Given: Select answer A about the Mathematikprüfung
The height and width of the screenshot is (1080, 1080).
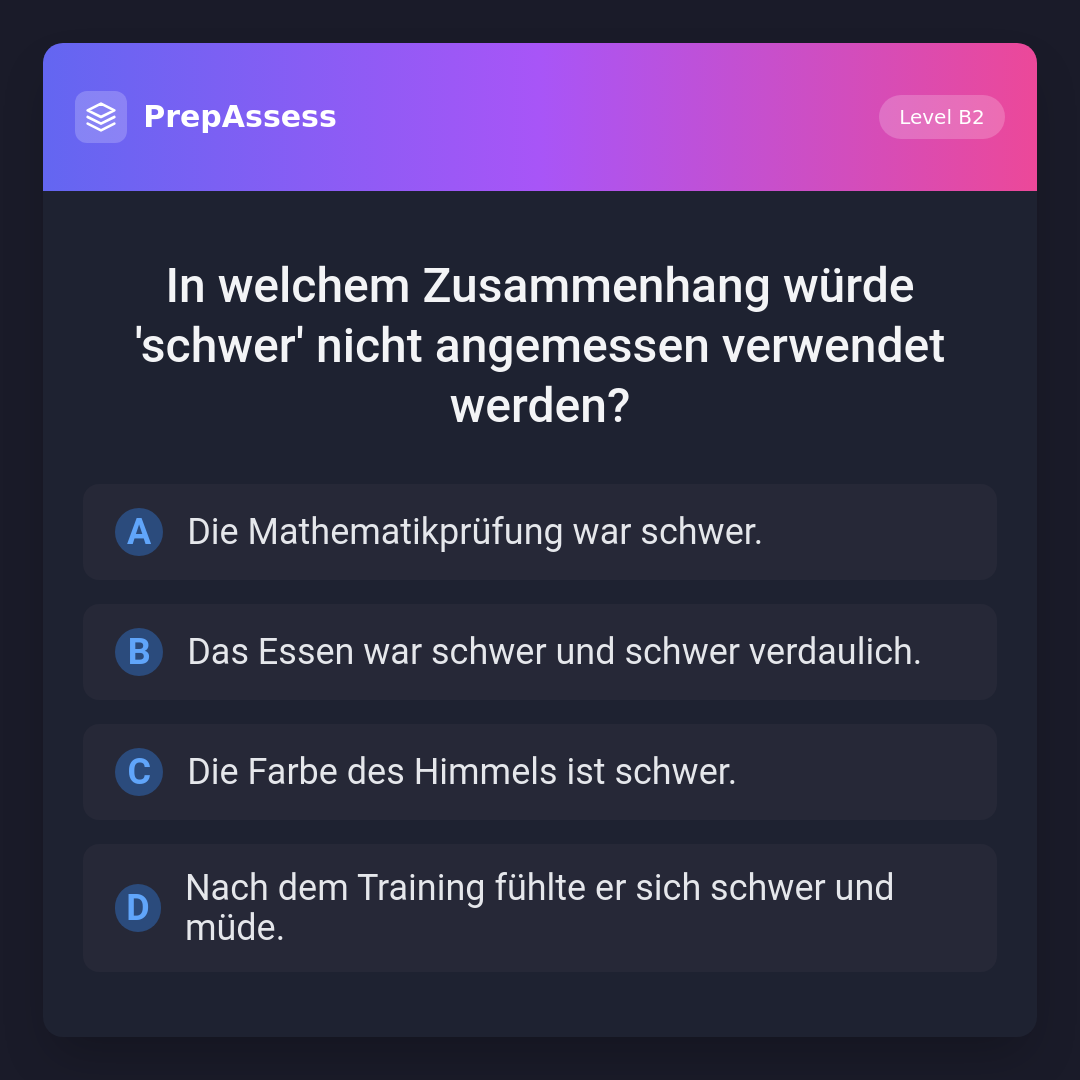Looking at the screenshot, I should (539, 532).
